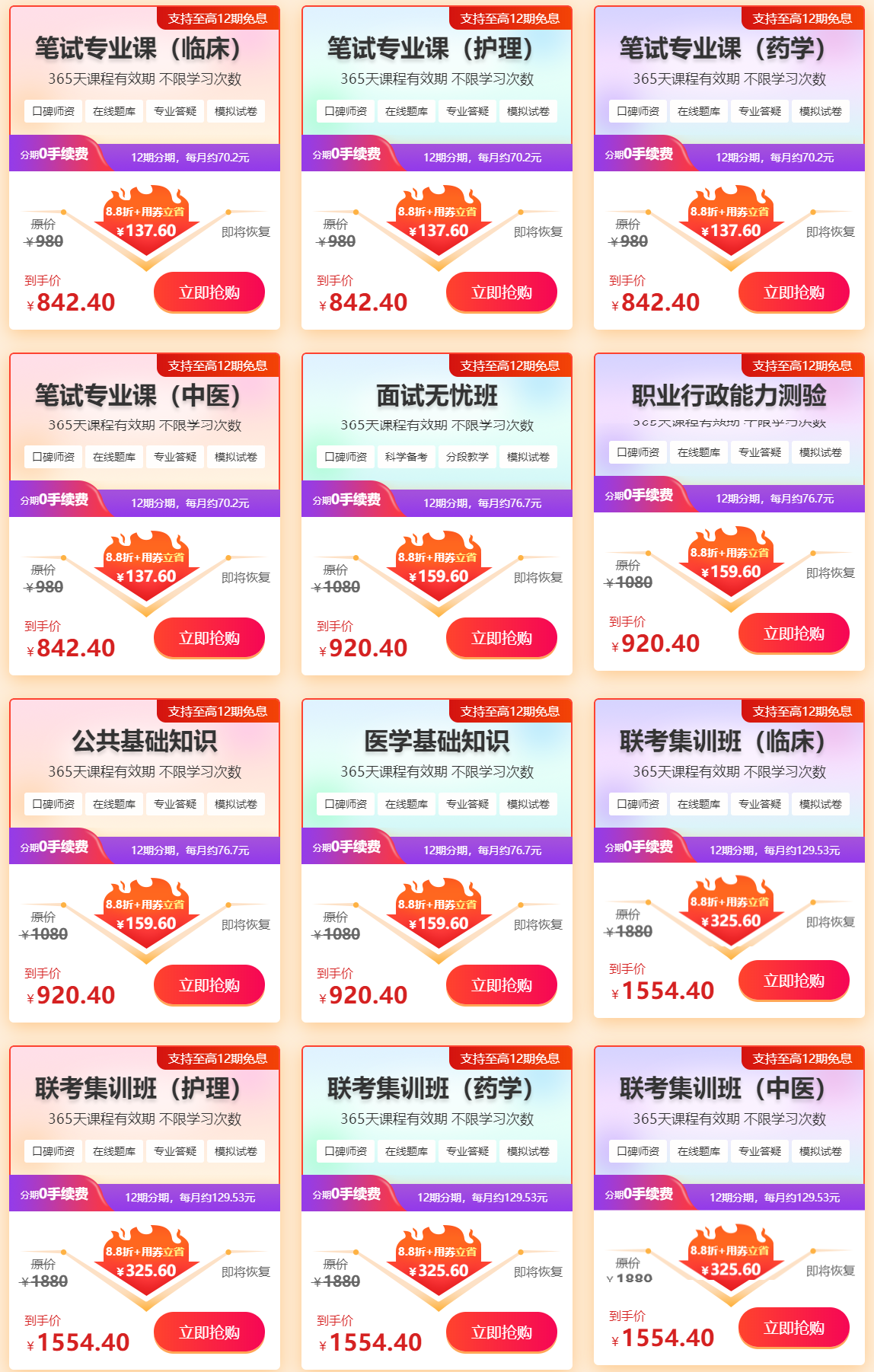This screenshot has height=1372, width=874.
Task: Tap 立即抢购 under 笔试专业课（中医）
Action: click(209, 638)
